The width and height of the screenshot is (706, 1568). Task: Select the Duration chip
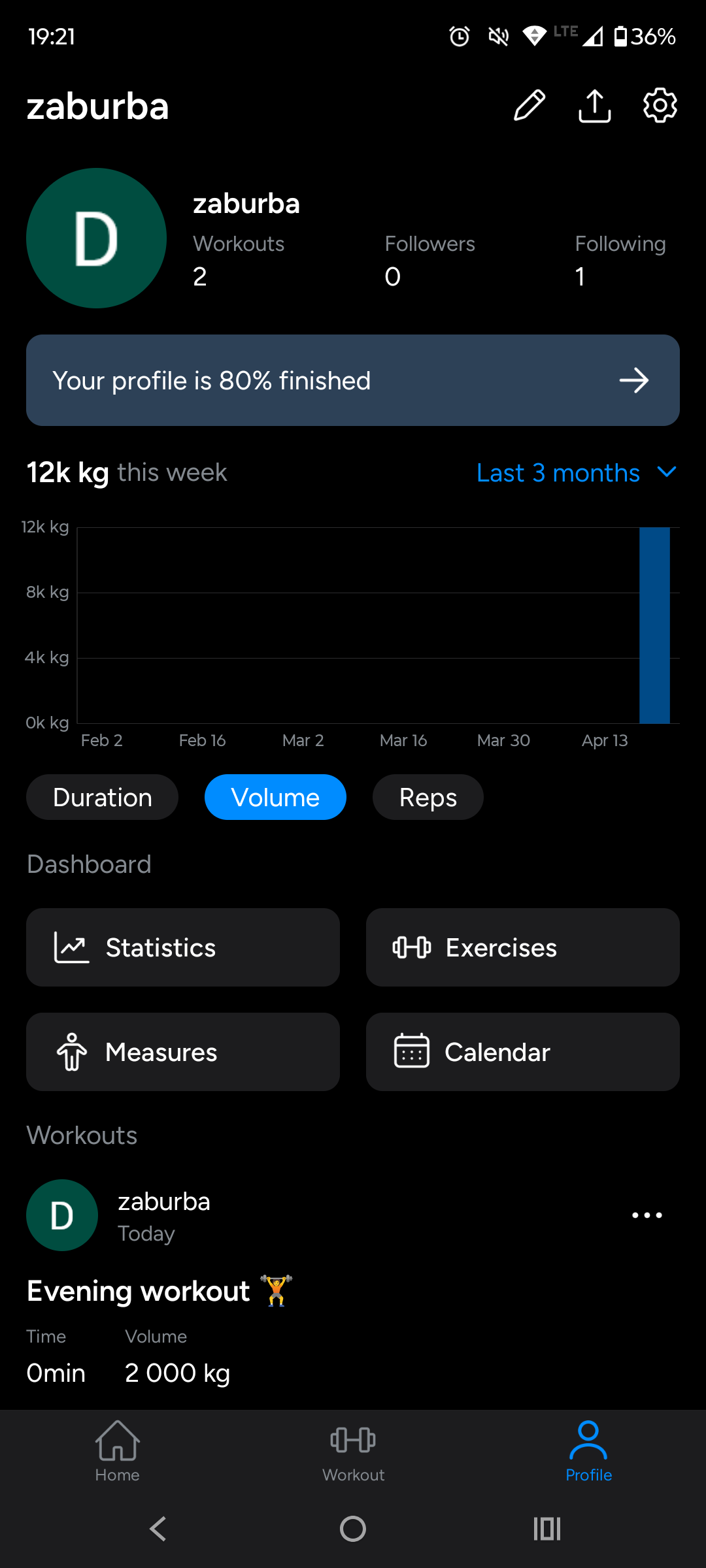[x=102, y=797]
